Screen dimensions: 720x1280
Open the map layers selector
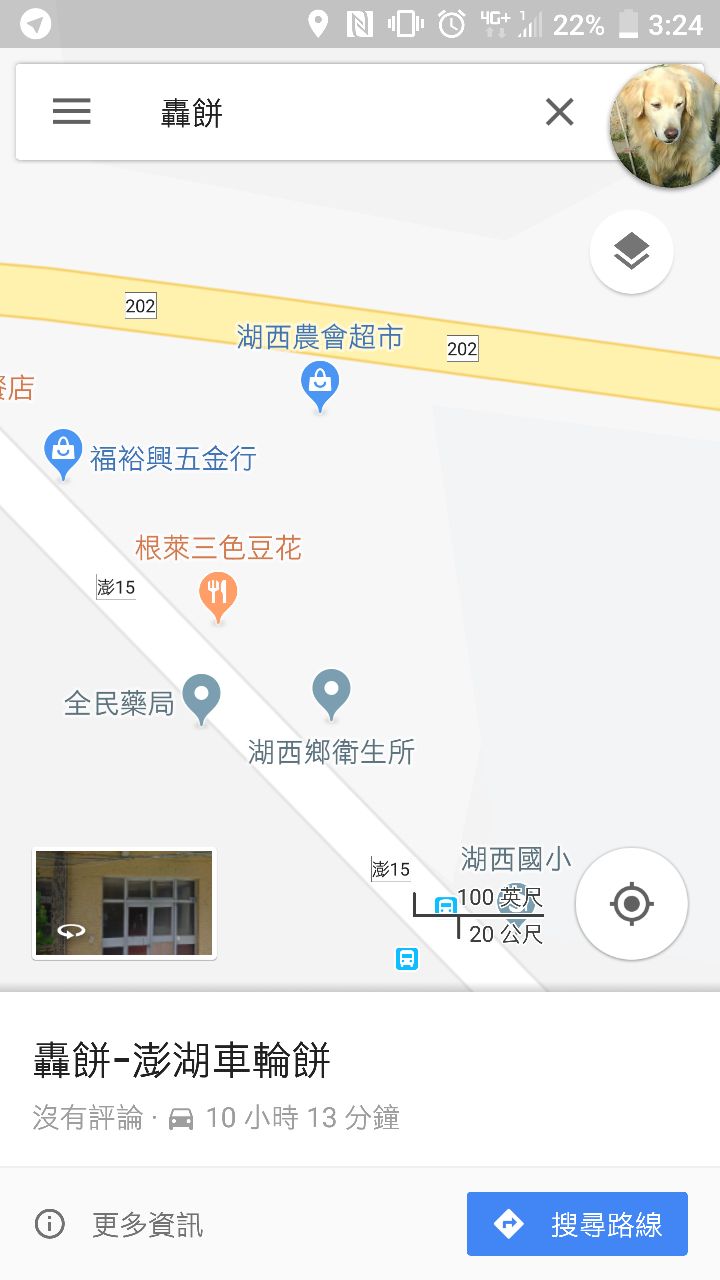pyautogui.click(x=631, y=252)
